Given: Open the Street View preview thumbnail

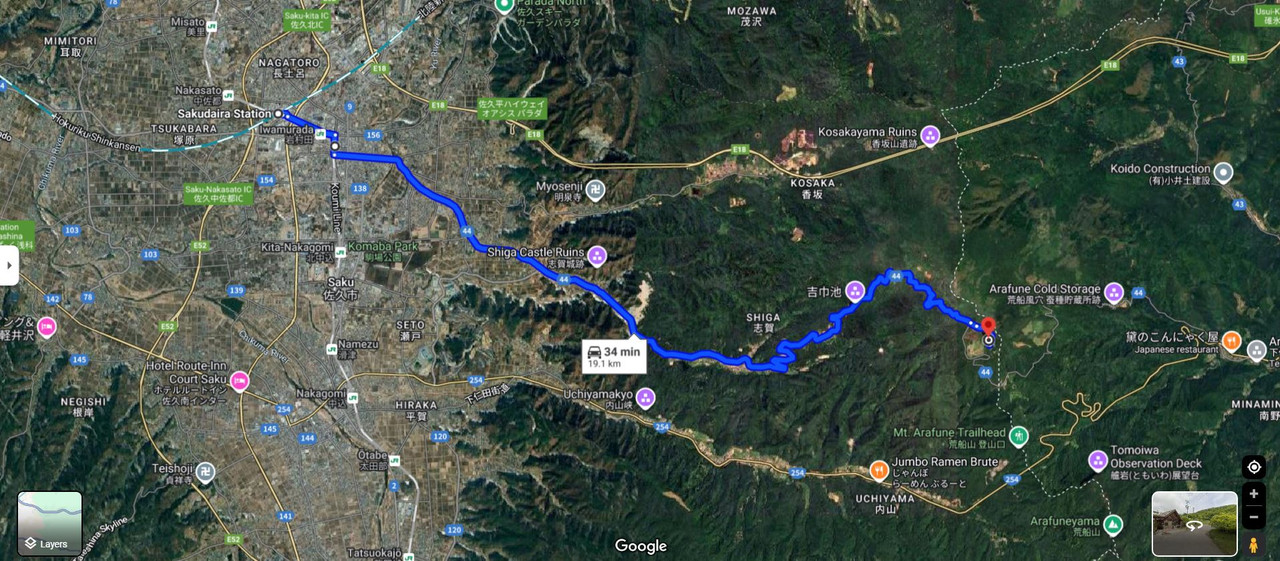Looking at the screenshot, I should [1193, 523].
